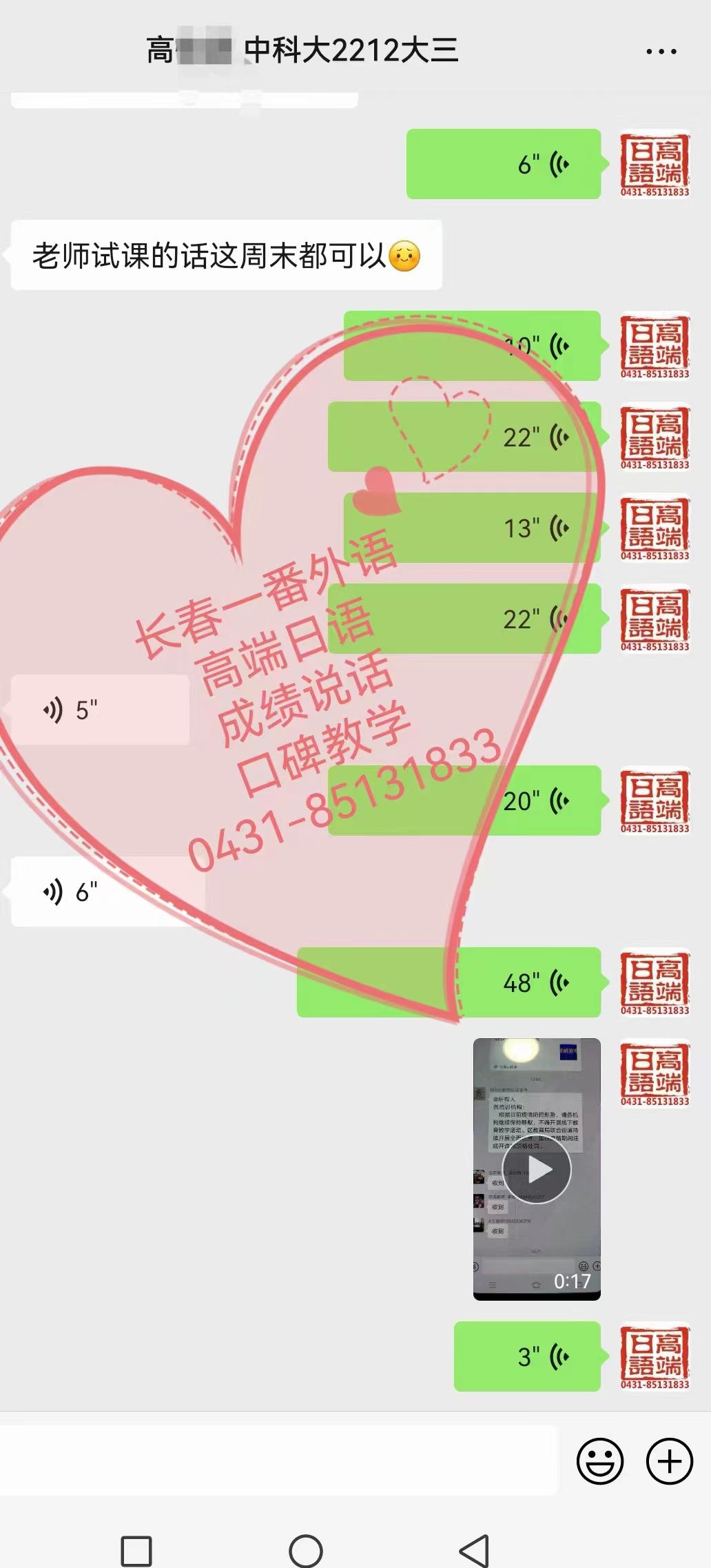Open the plus attachments menu

tap(669, 1461)
